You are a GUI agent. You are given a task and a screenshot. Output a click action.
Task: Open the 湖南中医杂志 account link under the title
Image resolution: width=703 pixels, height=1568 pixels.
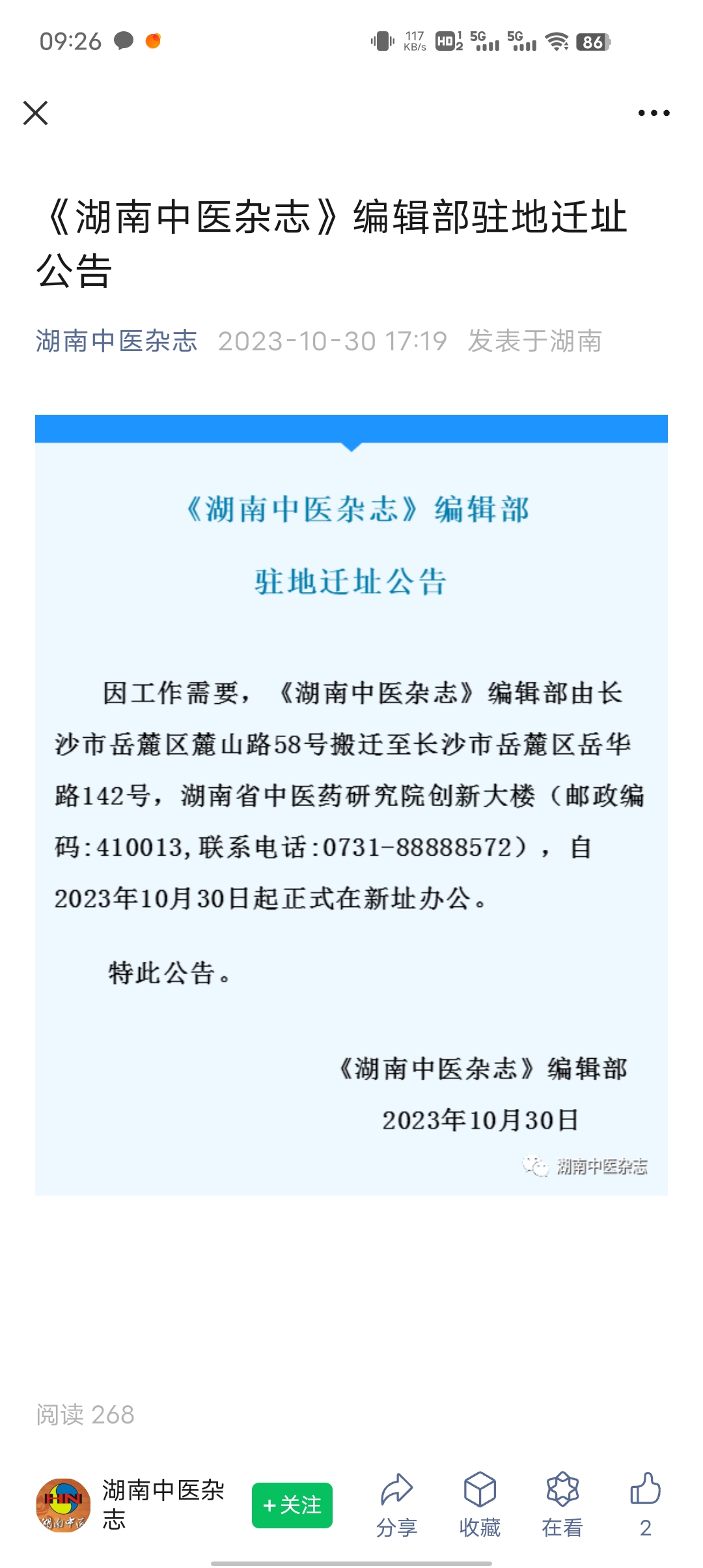point(117,341)
